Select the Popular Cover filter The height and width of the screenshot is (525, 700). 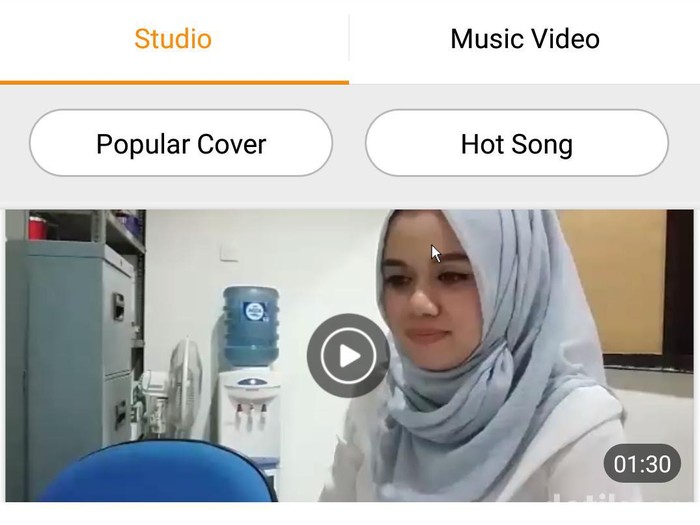coord(181,144)
